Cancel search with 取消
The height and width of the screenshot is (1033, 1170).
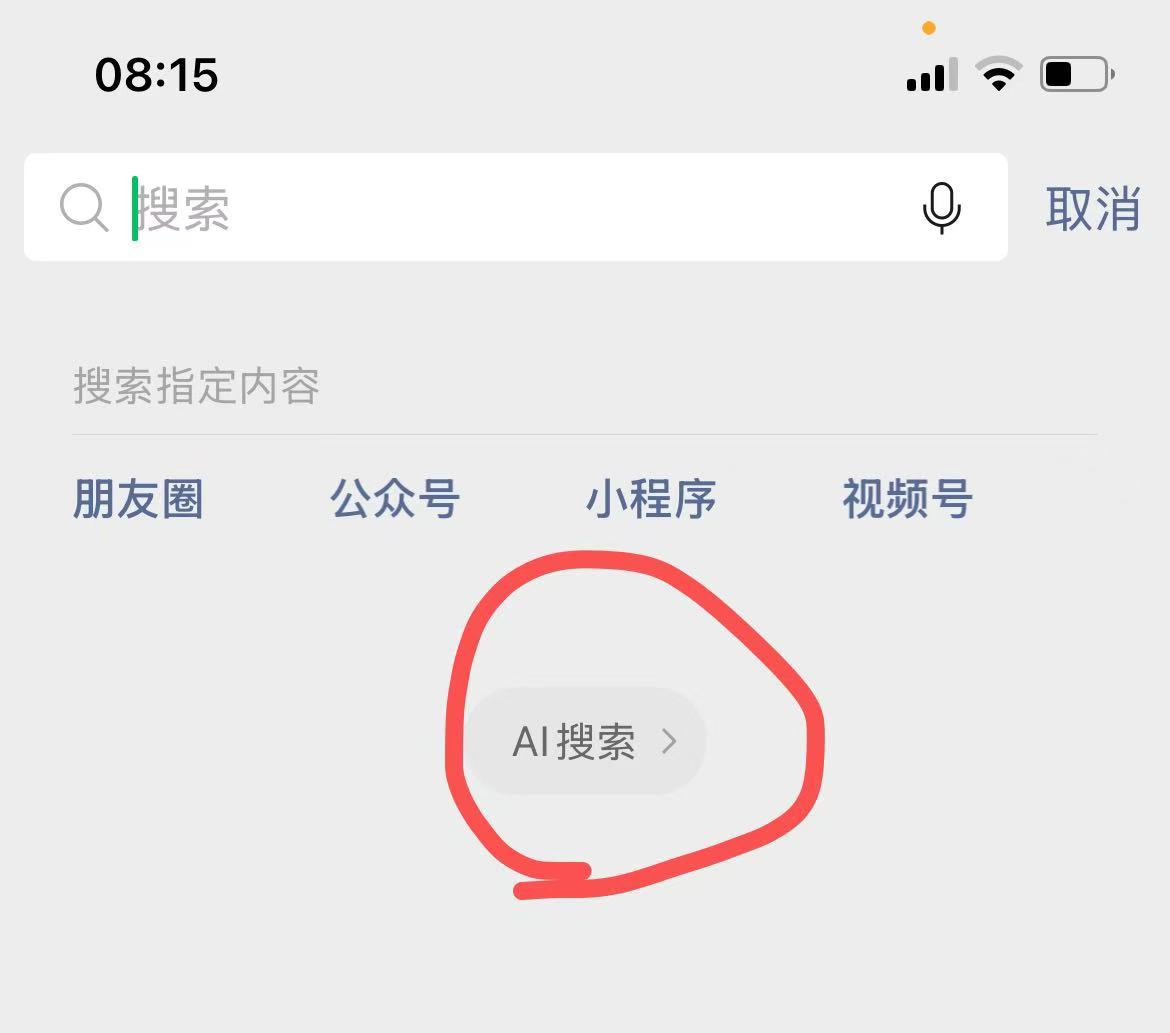click(x=1093, y=209)
